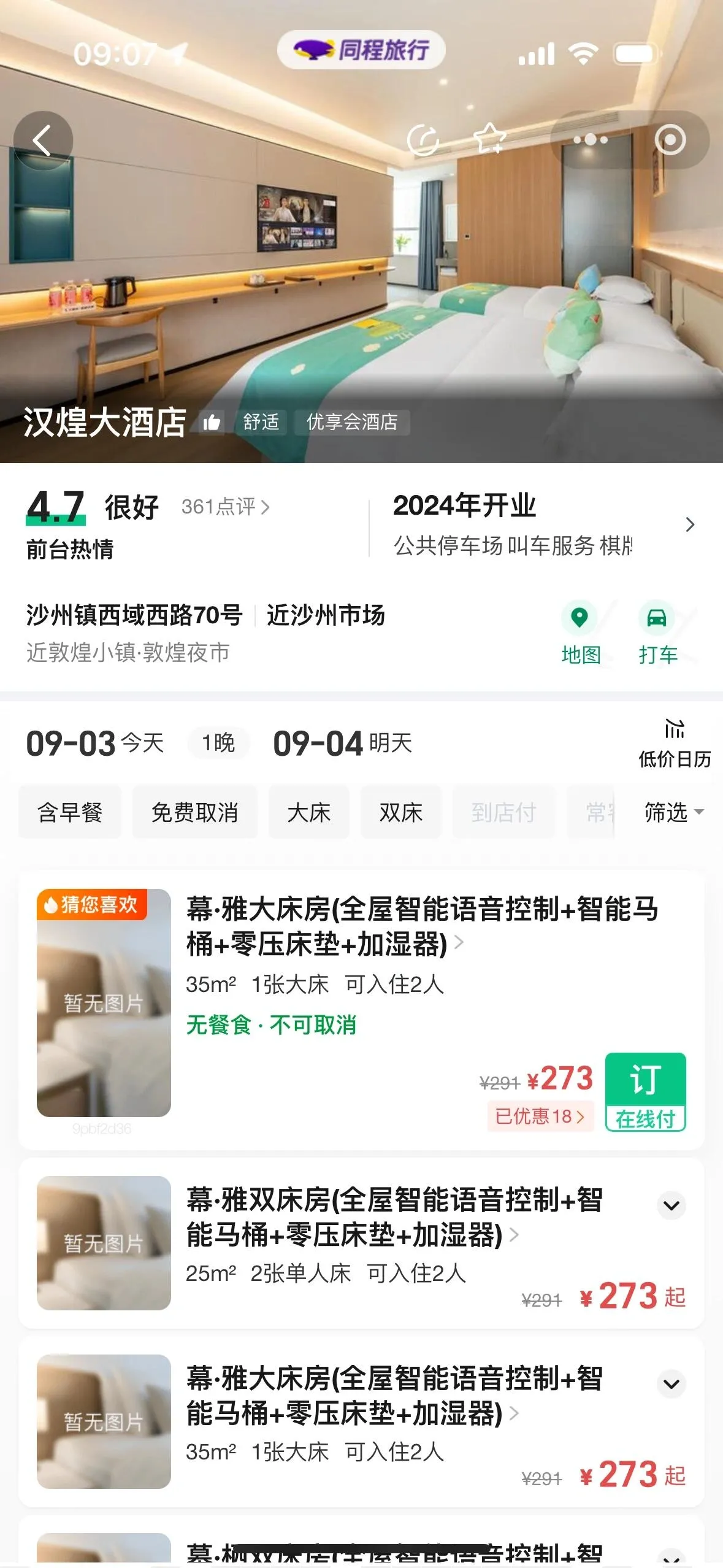Select the 免费取消 filter chip

click(x=194, y=812)
